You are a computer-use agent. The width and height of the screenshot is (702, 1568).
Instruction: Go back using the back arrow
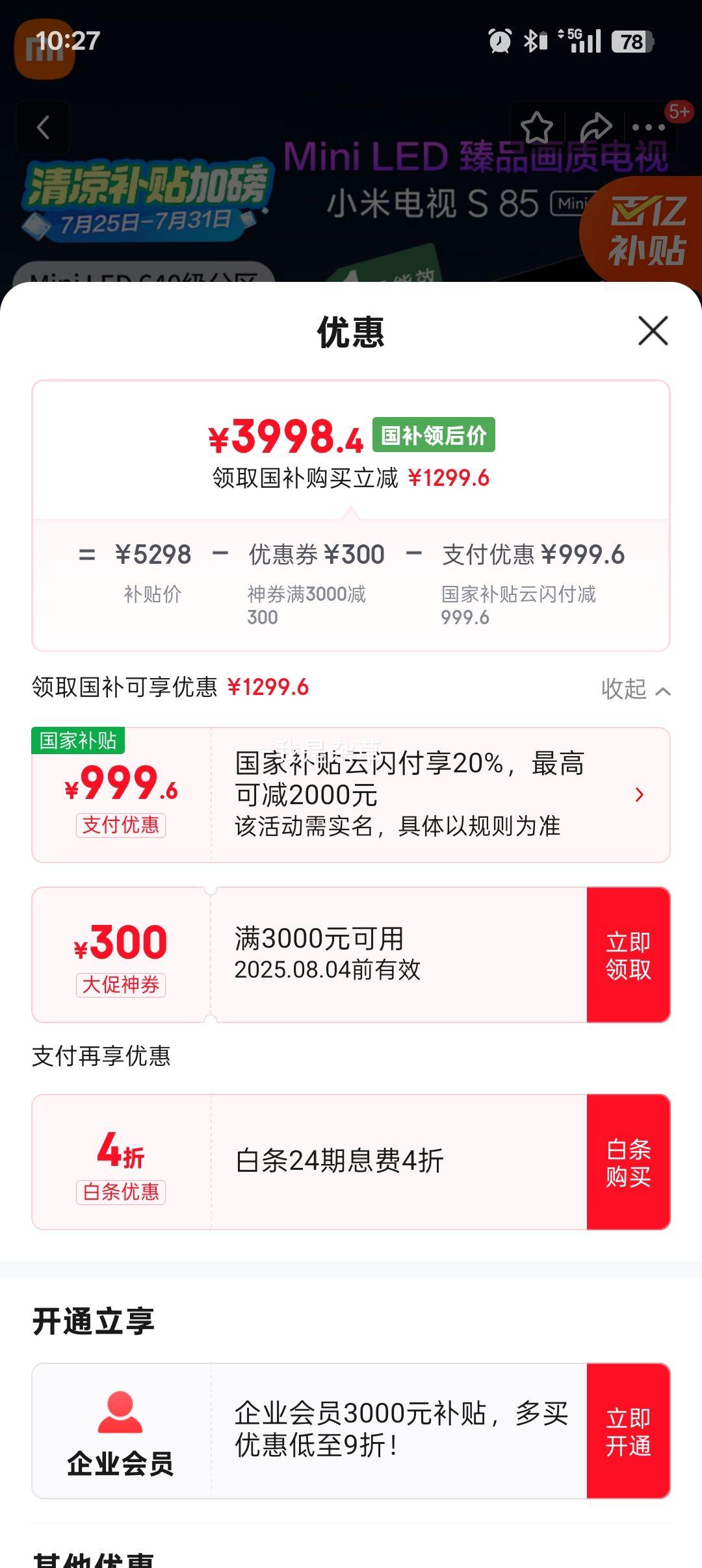pos(44,127)
